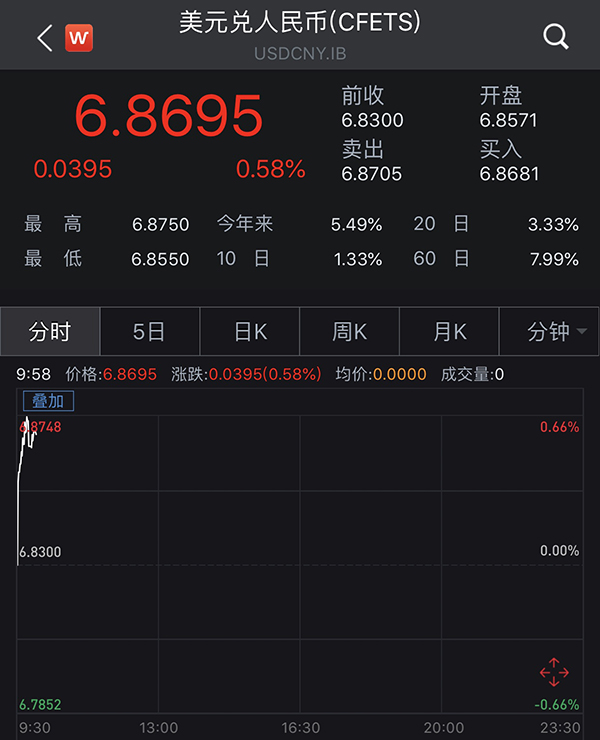This screenshot has height=740, width=600.
Task: Go back with the top-left arrow
Action: pos(44,39)
